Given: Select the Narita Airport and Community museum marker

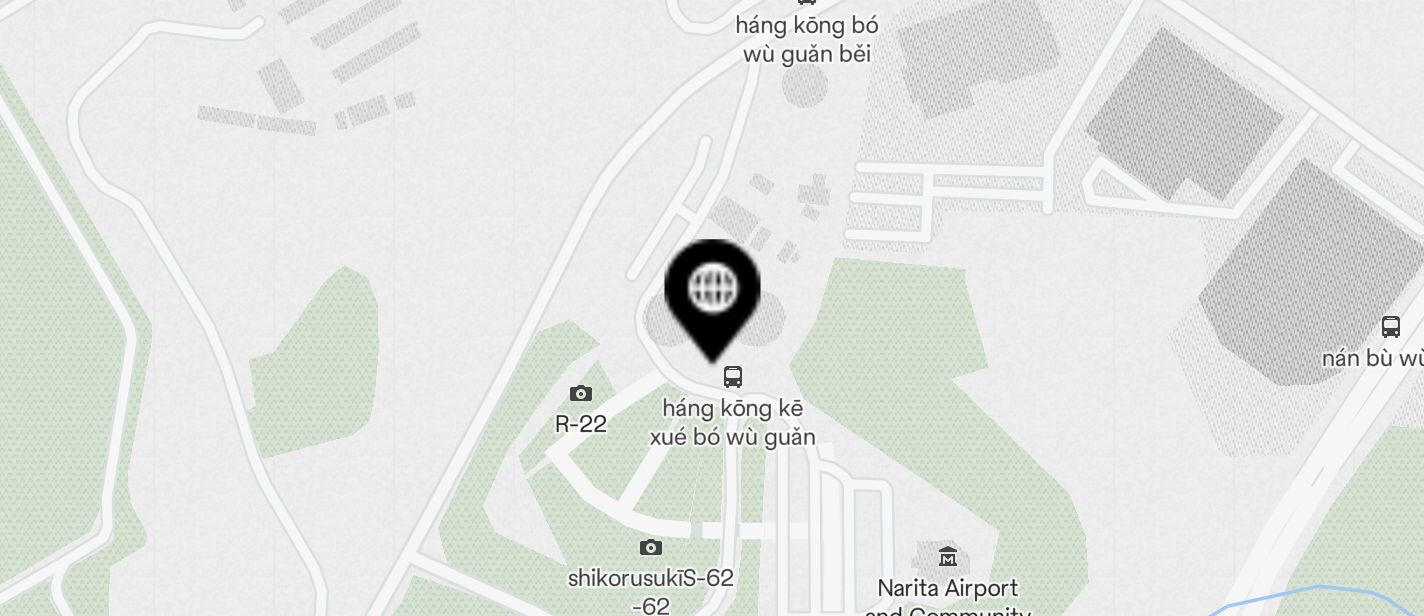Looking at the screenshot, I should pos(947,556).
